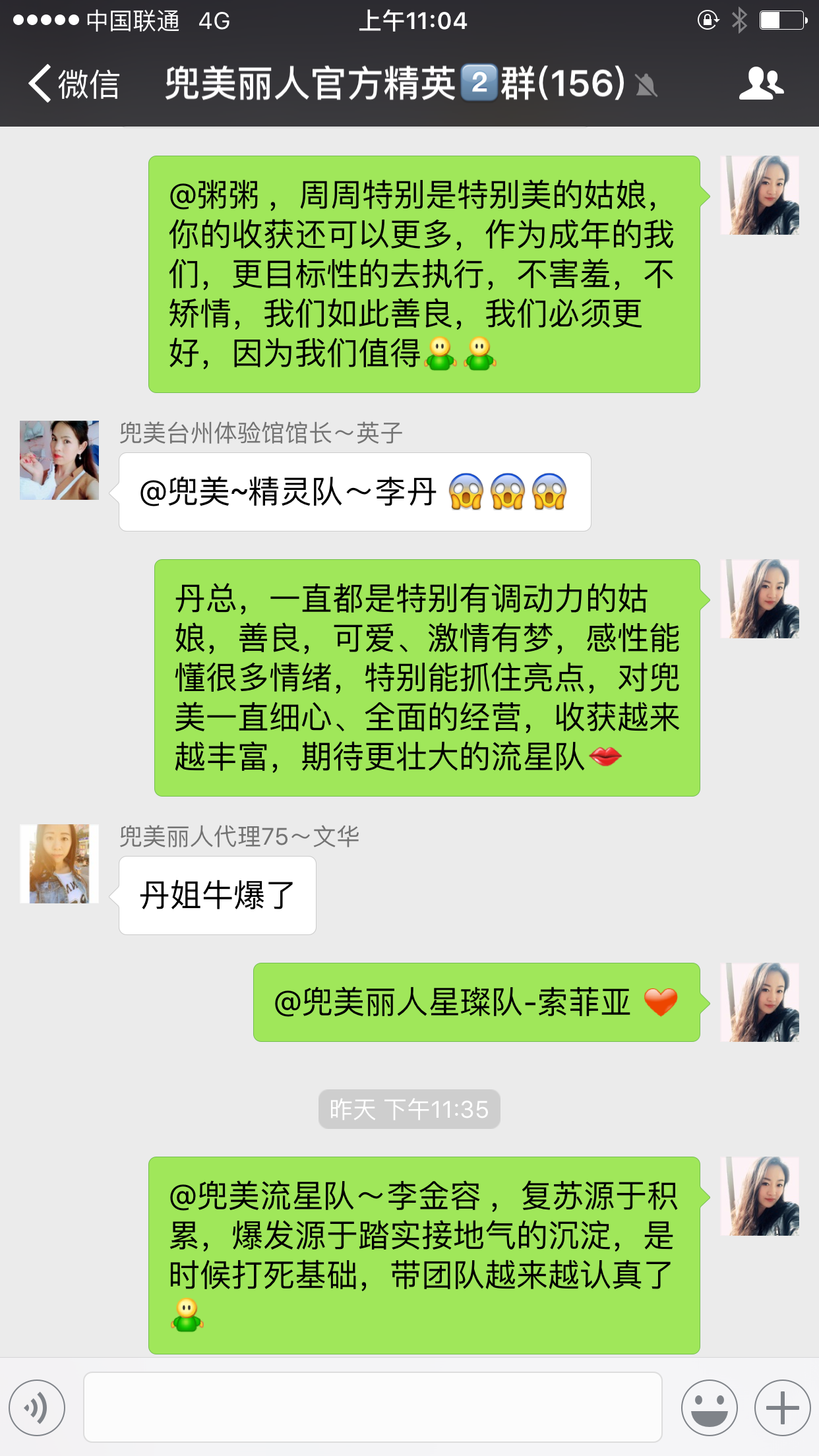Open 英子's profile avatar
This screenshot has height=1456, width=819.
tap(59, 460)
